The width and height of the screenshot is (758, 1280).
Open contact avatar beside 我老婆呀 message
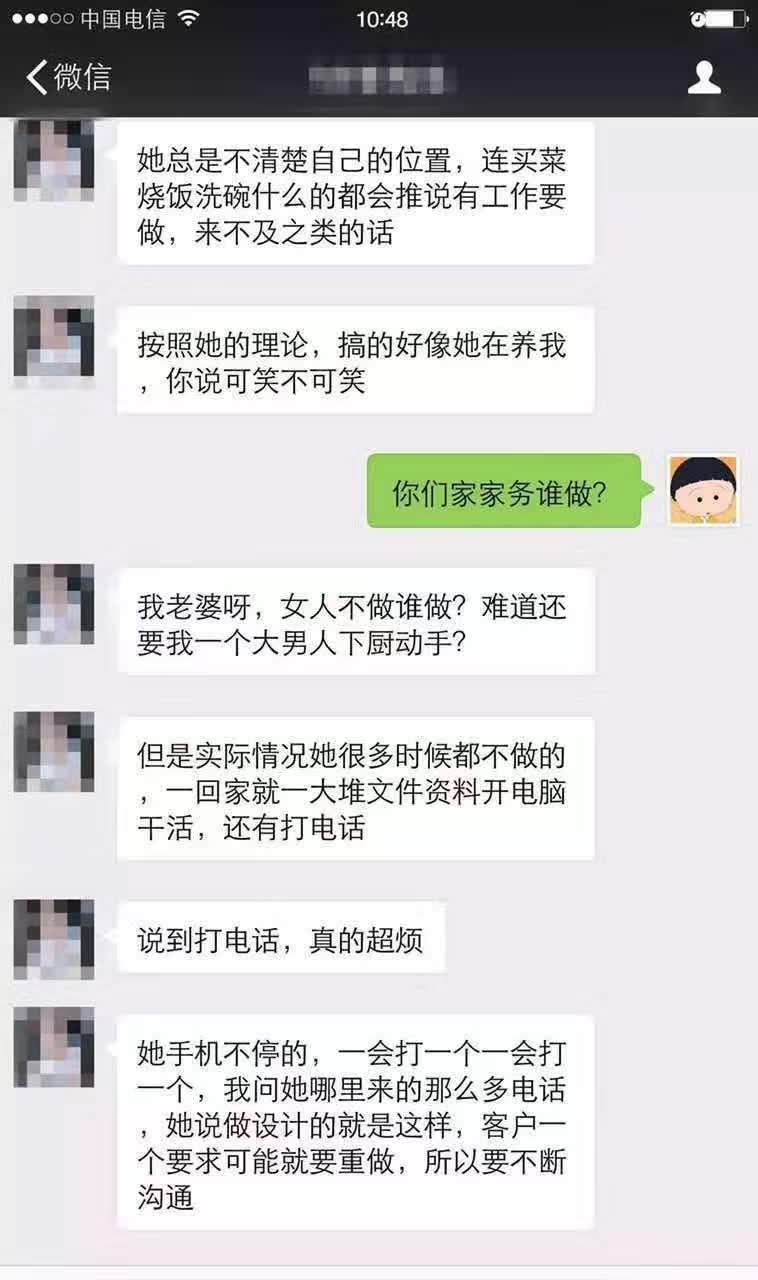[x=54, y=604]
